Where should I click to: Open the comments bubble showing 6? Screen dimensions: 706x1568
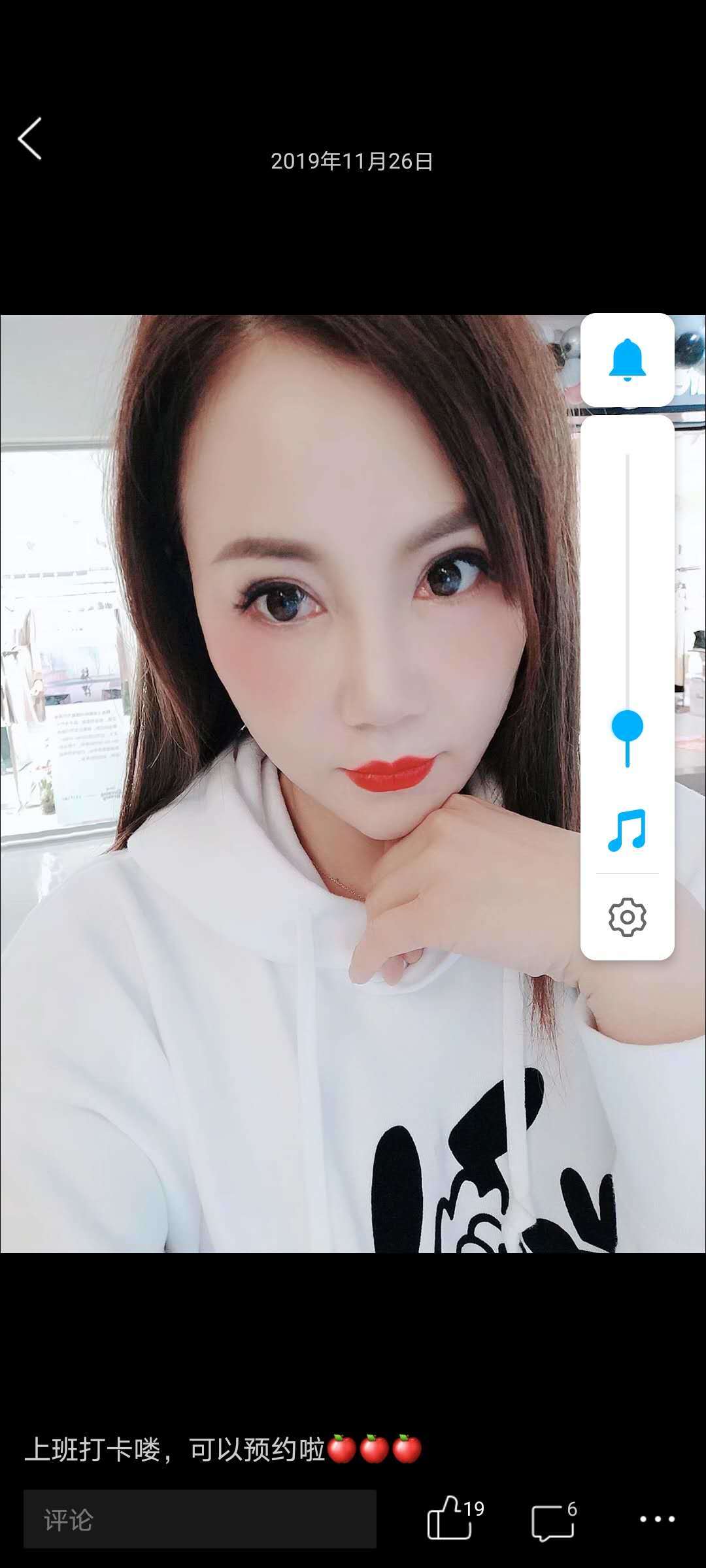coord(553,1520)
